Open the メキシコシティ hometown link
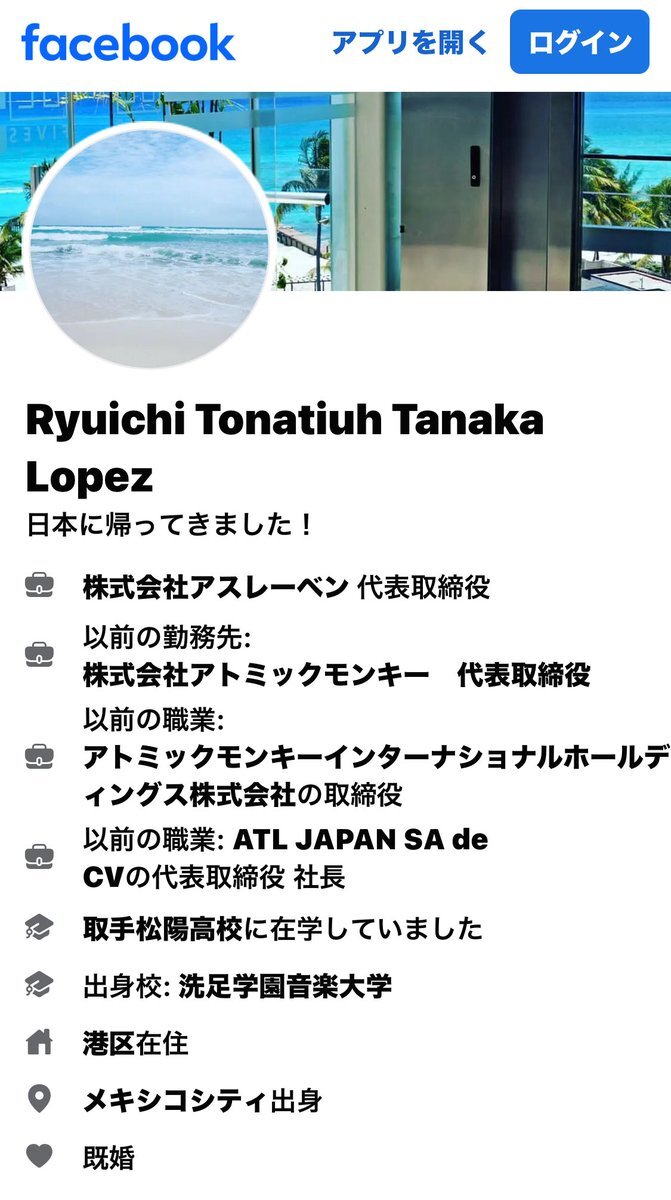This screenshot has height=1200, width=671. coord(175,1102)
